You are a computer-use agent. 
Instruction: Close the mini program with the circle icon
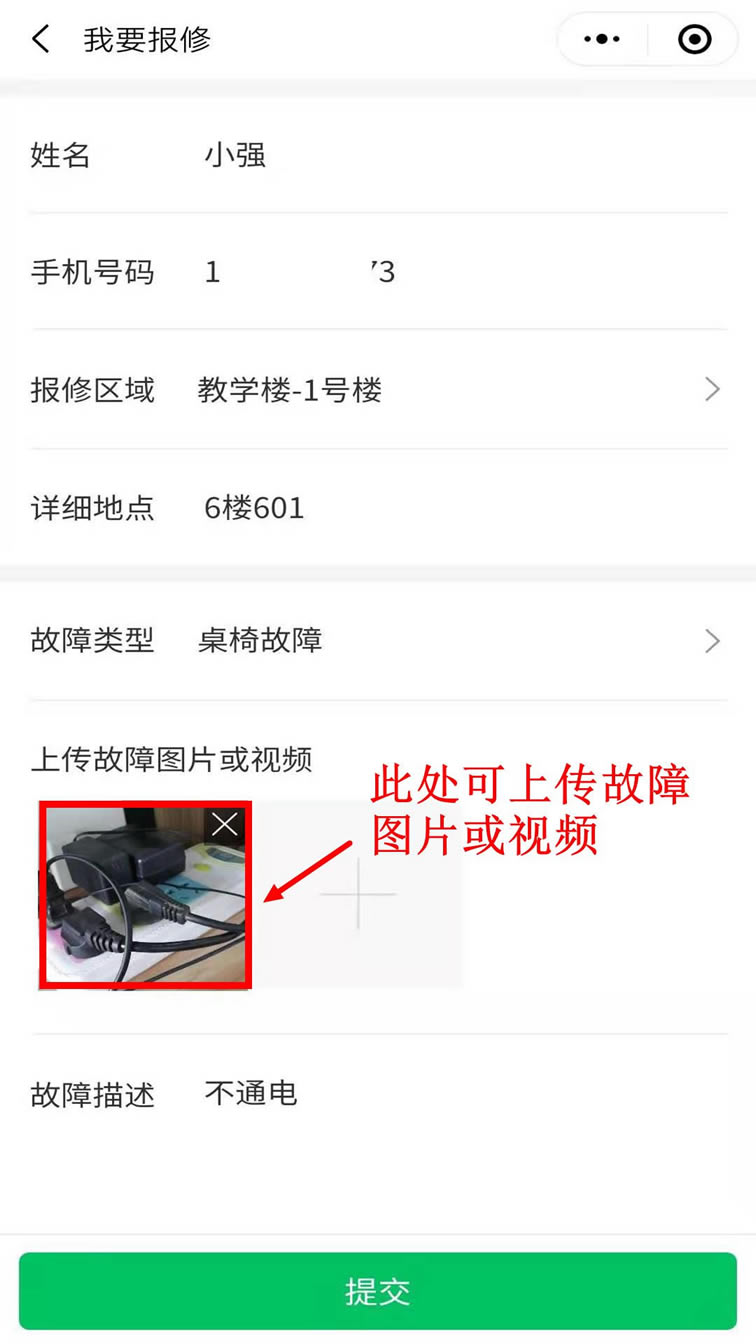click(x=694, y=40)
